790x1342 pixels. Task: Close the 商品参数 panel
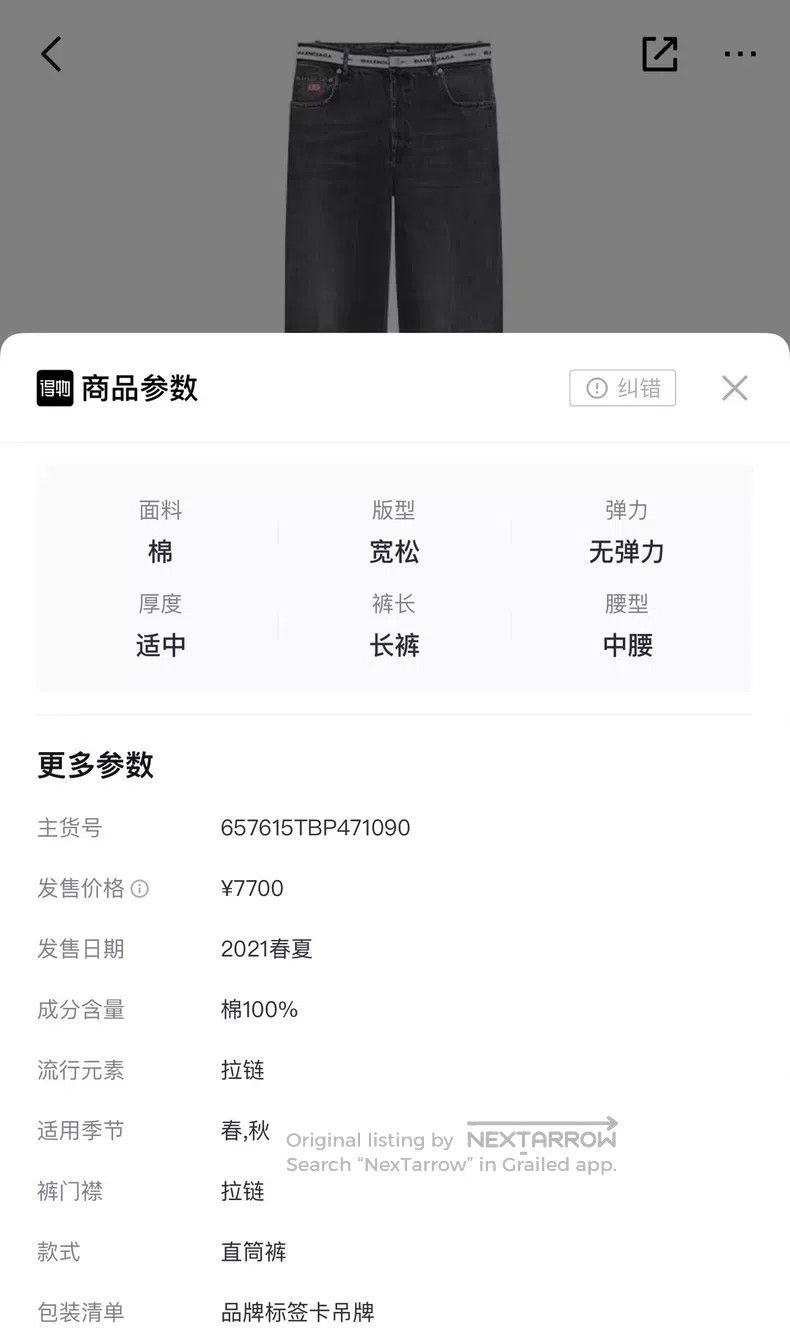pyautogui.click(x=735, y=388)
